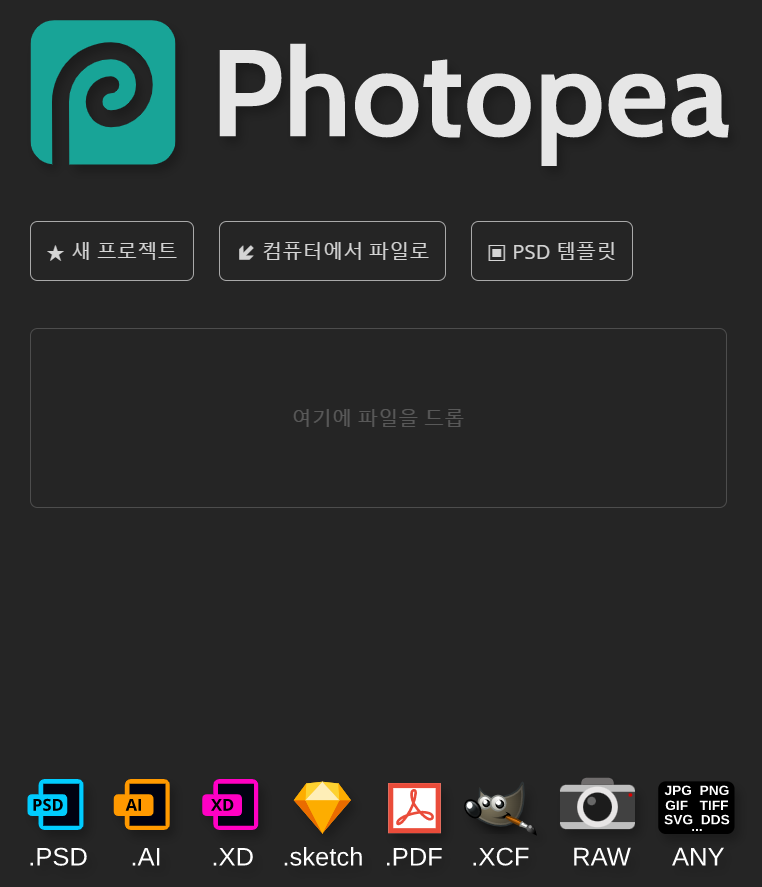Viewport: 762px width, 887px height.
Task: Choose the .XD format icon
Action: pos(231,806)
